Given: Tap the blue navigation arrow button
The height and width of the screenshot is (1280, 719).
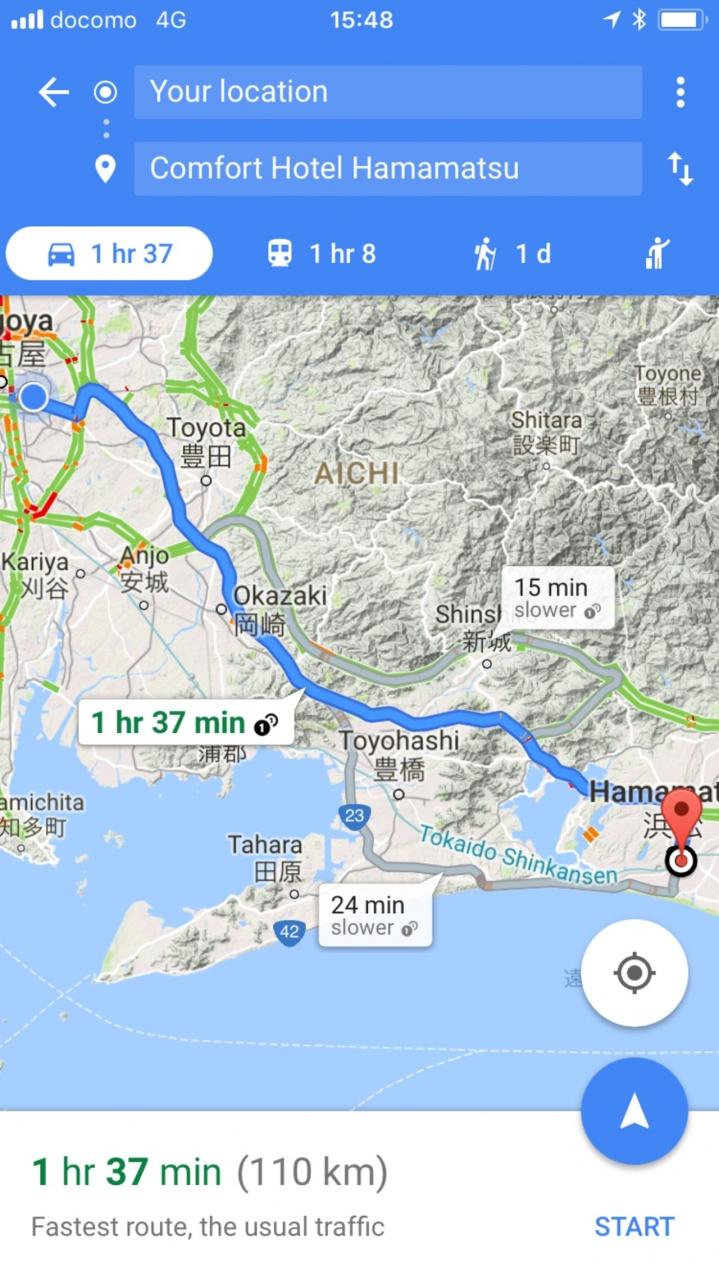Looking at the screenshot, I should (x=634, y=1111).
